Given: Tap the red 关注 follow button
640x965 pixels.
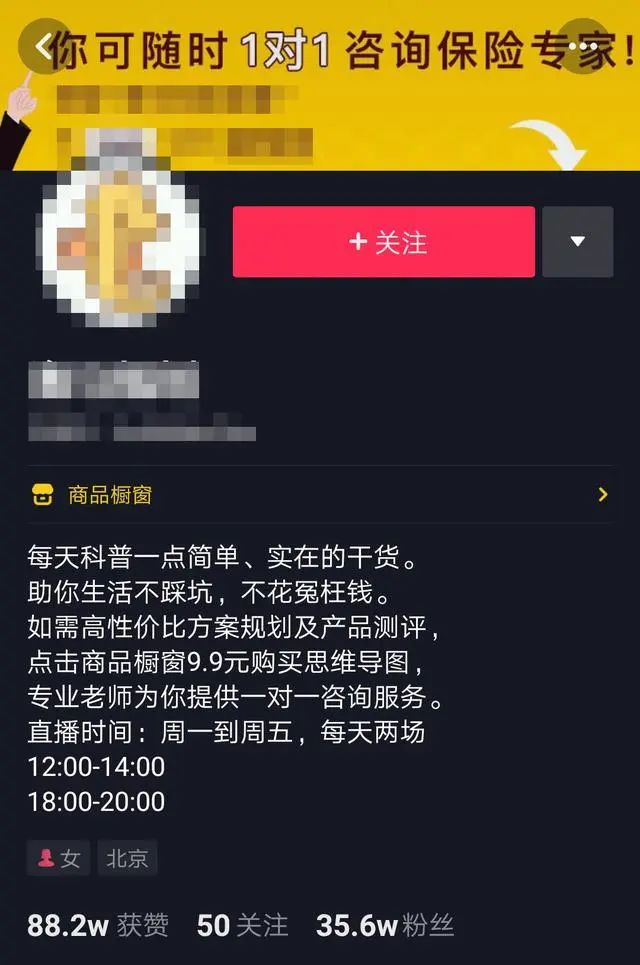Looking at the screenshot, I should (x=384, y=242).
